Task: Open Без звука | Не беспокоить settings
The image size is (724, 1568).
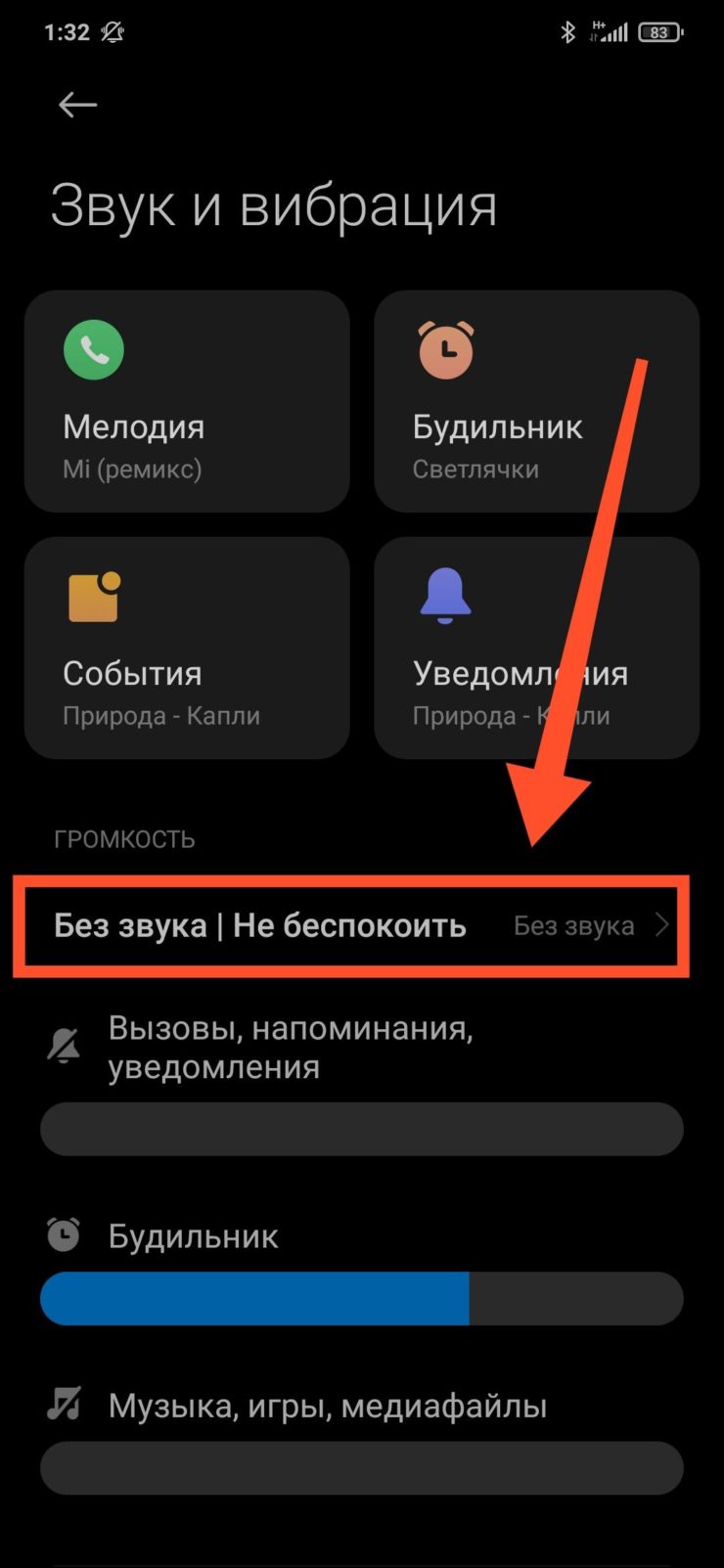Action: (x=352, y=925)
